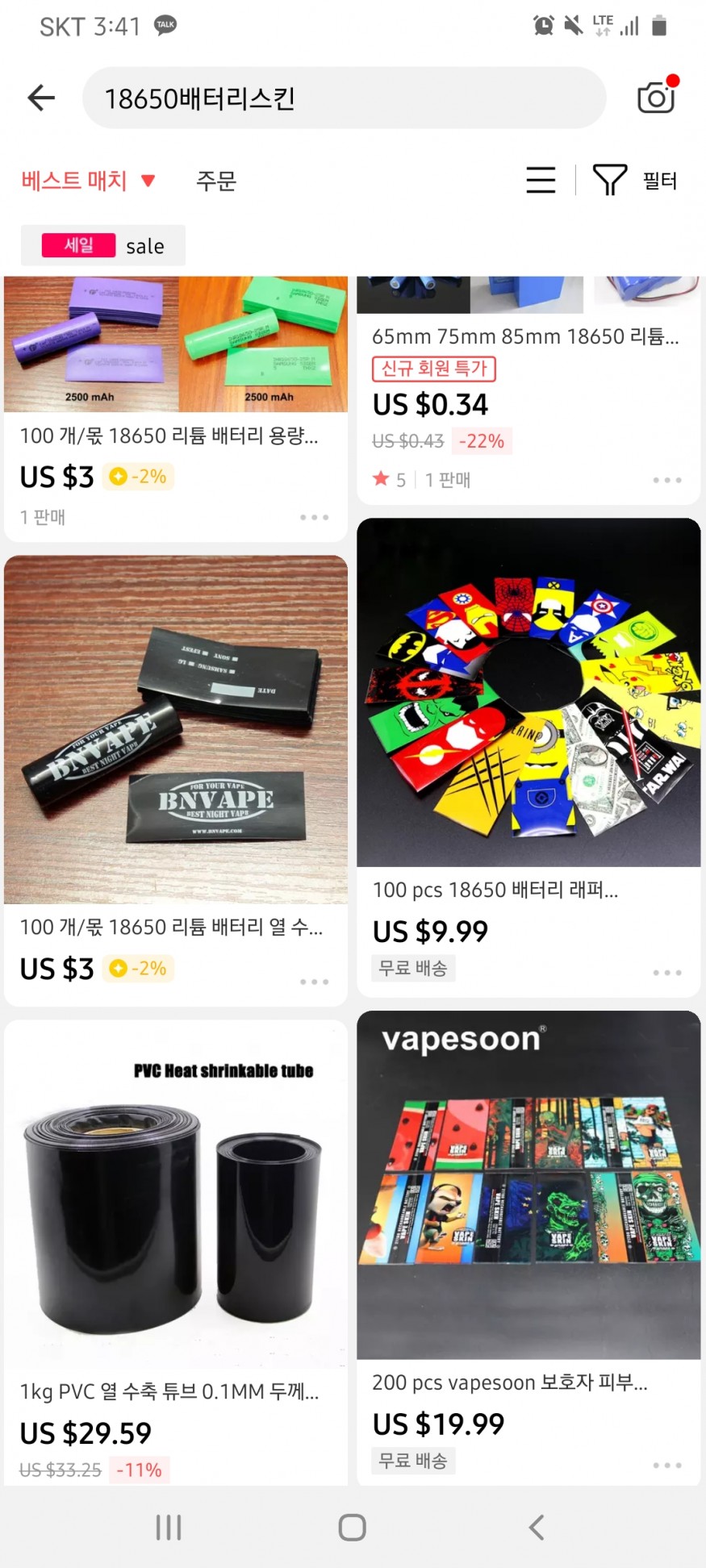706x1568 pixels.
Task: Open more options for the US $19.99 item
Action: [x=667, y=1465]
